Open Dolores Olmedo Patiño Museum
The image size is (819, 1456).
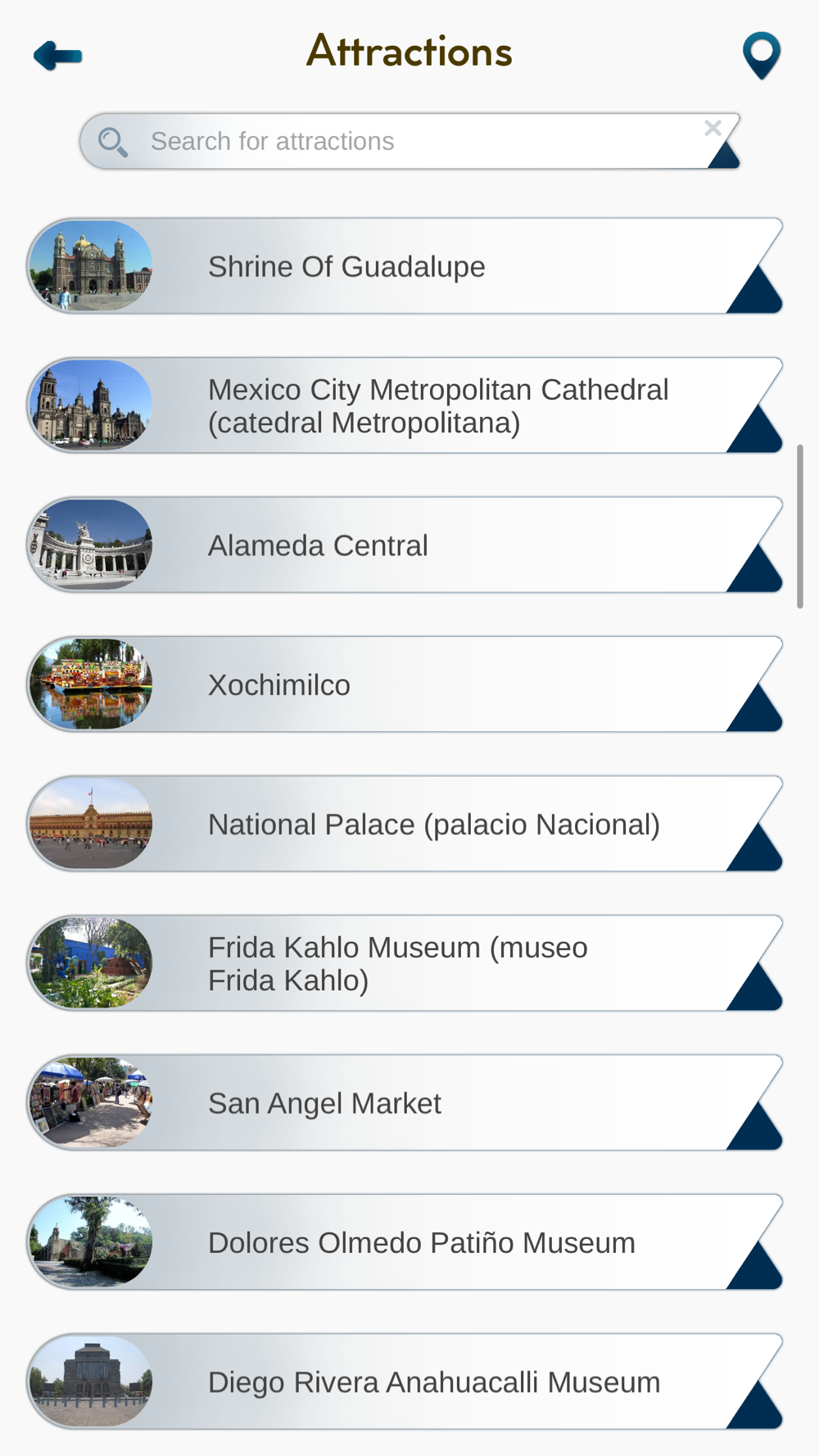pos(405,1242)
